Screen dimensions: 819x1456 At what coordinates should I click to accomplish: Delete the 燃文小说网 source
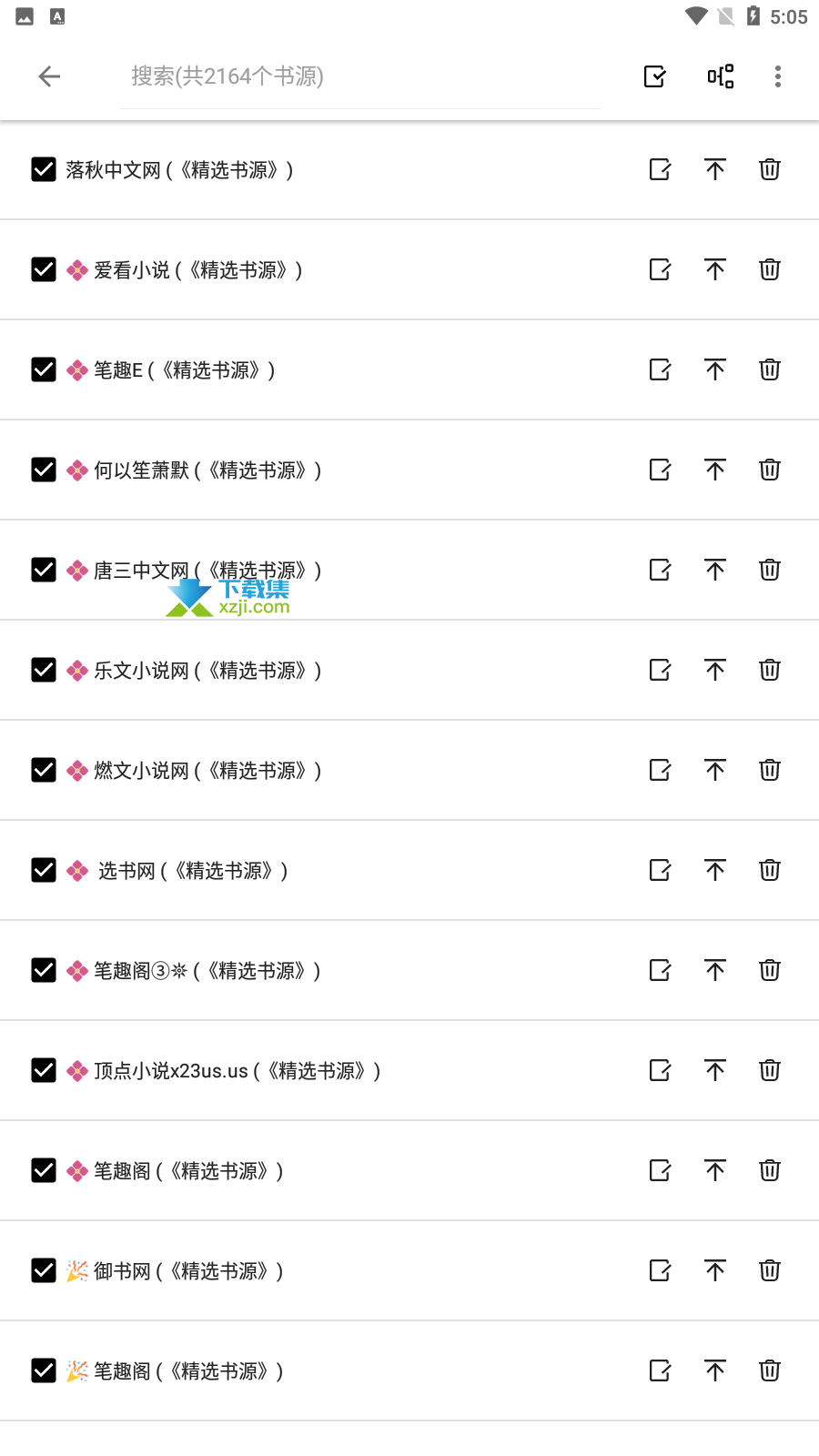tap(770, 770)
